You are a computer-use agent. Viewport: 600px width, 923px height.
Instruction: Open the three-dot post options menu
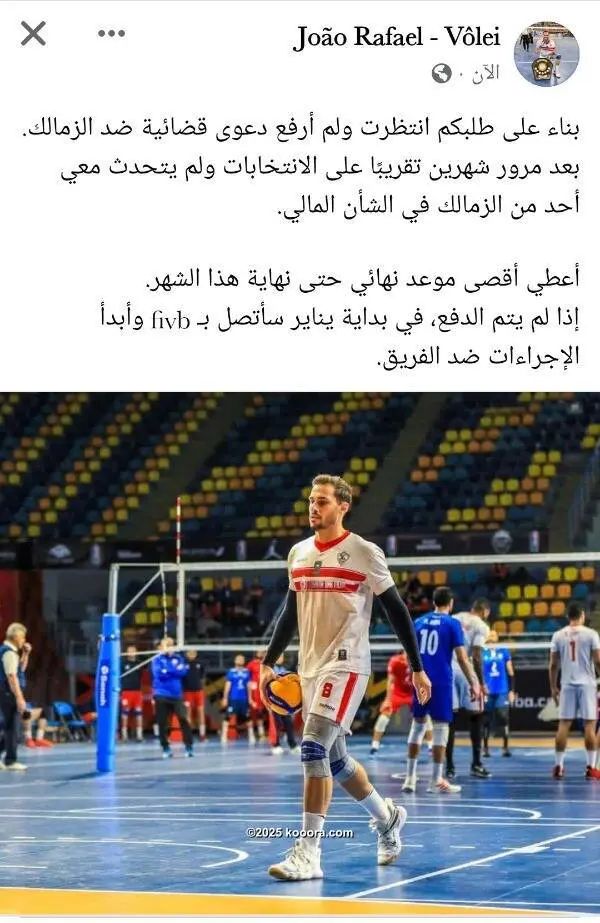pos(111,34)
